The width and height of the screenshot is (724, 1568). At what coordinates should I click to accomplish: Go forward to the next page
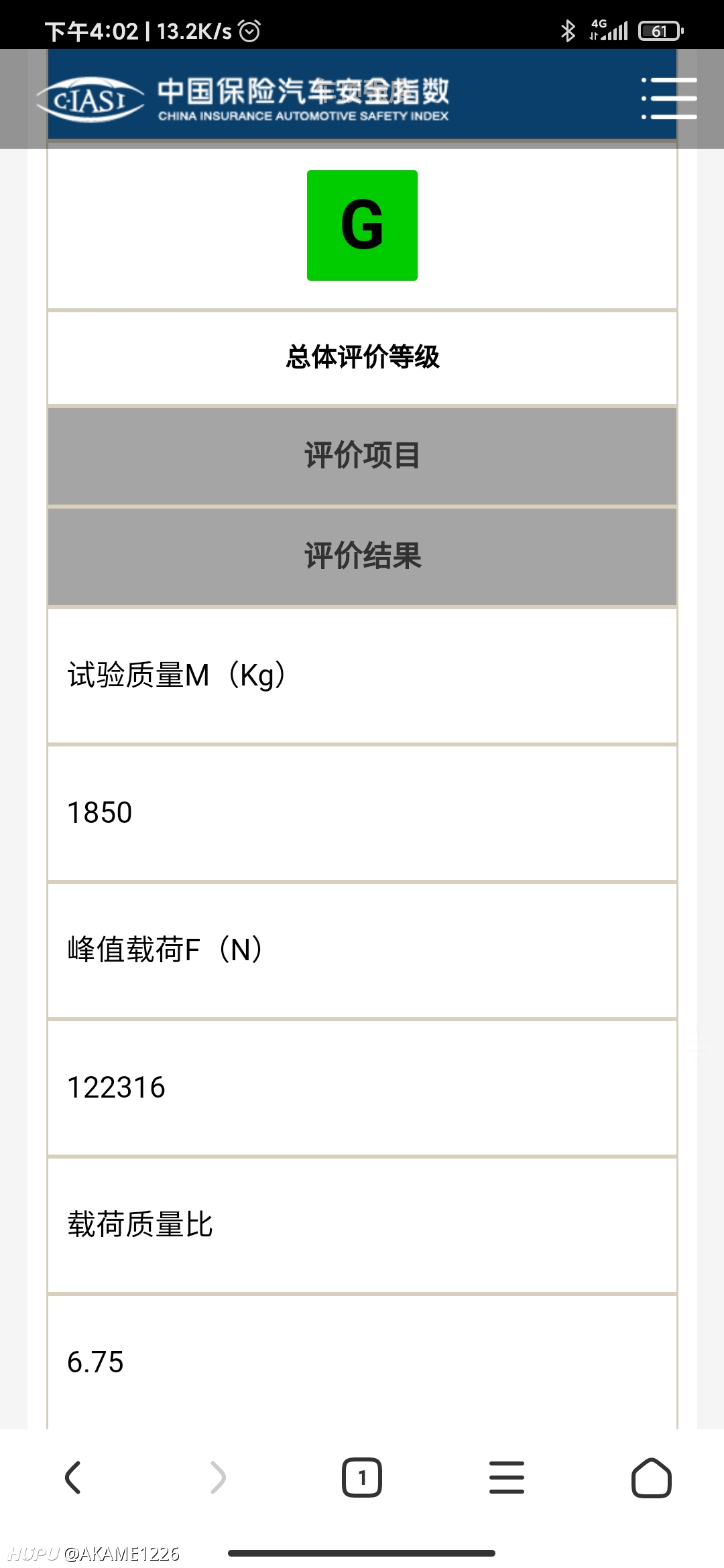pos(218,1478)
